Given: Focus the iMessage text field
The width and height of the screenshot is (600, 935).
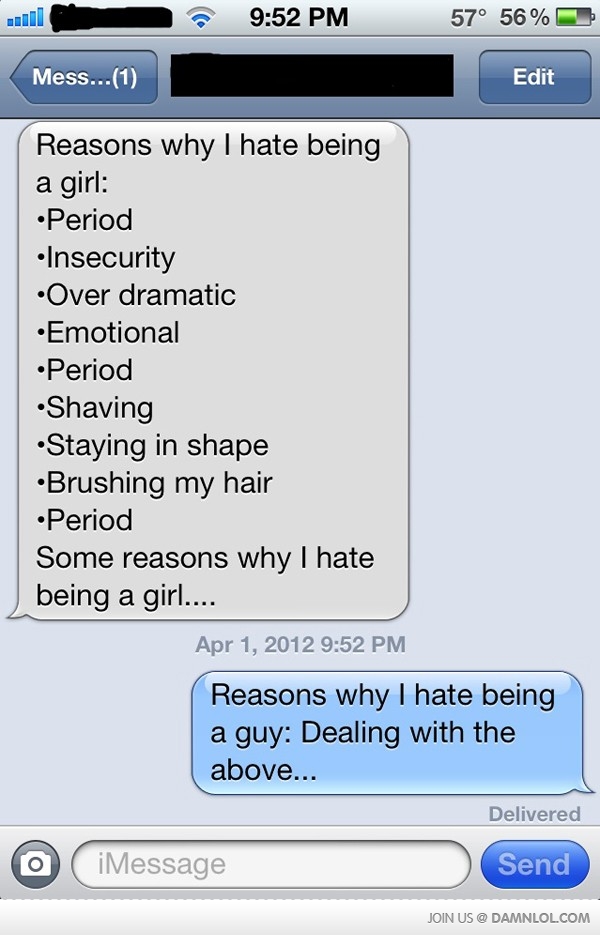Looking at the screenshot, I should pos(270,864).
